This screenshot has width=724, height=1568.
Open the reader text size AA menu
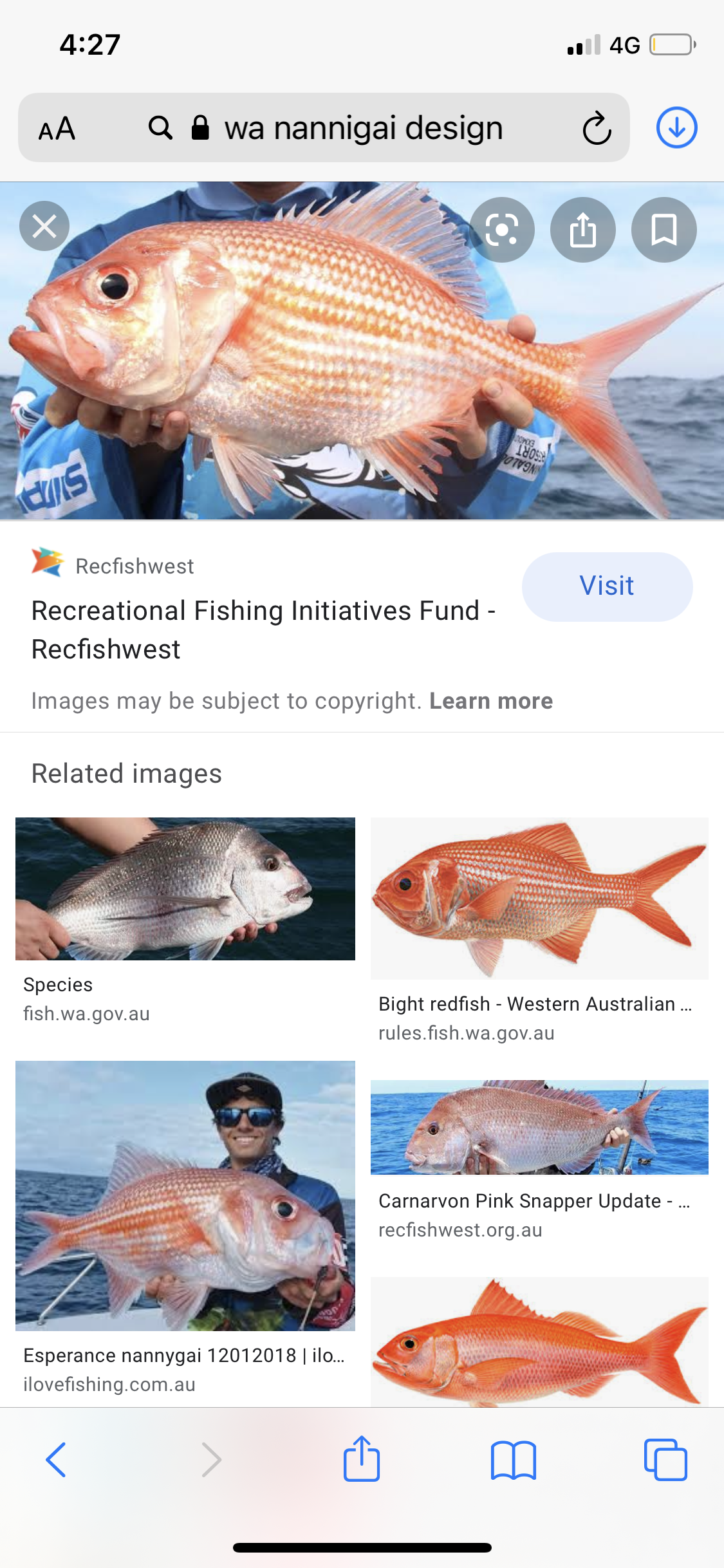(57, 128)
